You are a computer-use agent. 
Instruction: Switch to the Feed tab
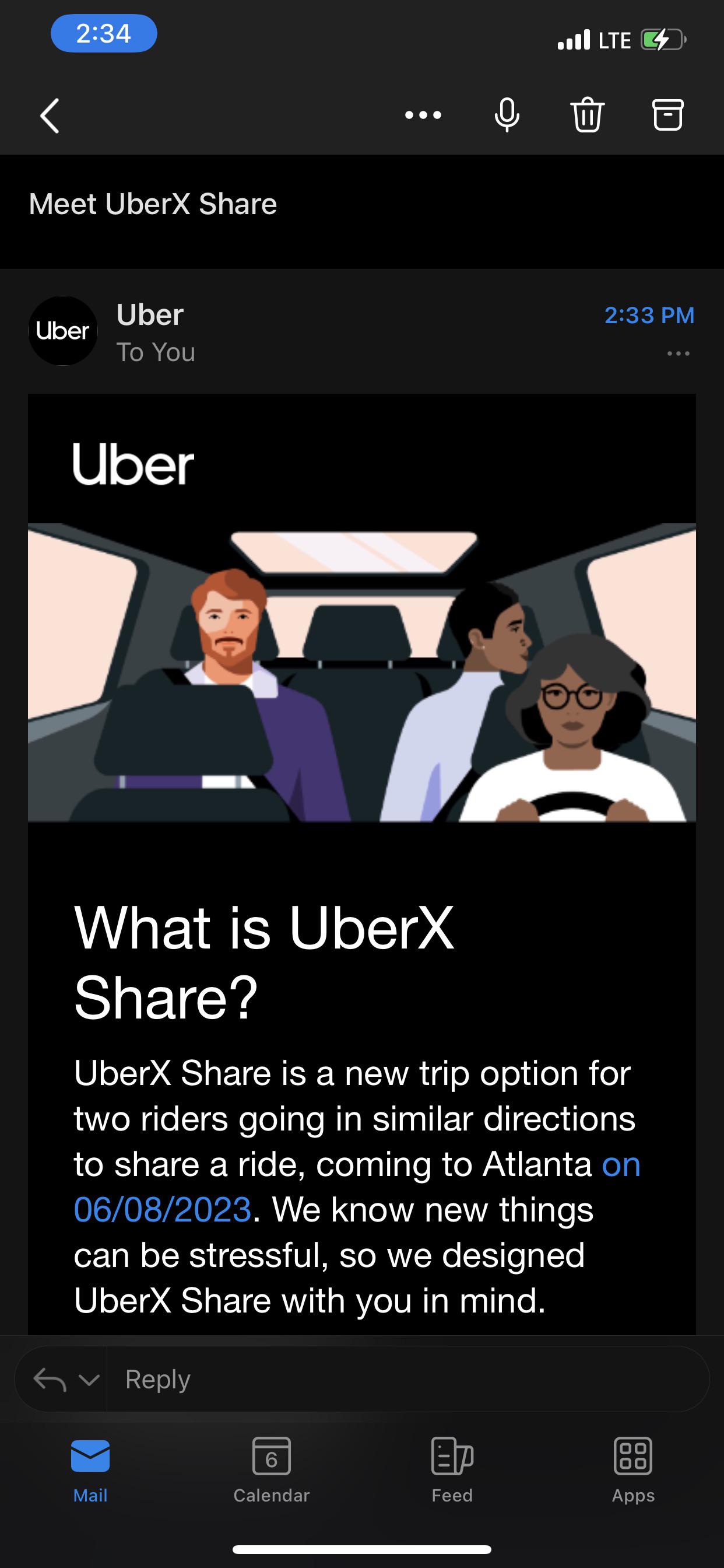pyautogui.click(x=452, y=1469)
